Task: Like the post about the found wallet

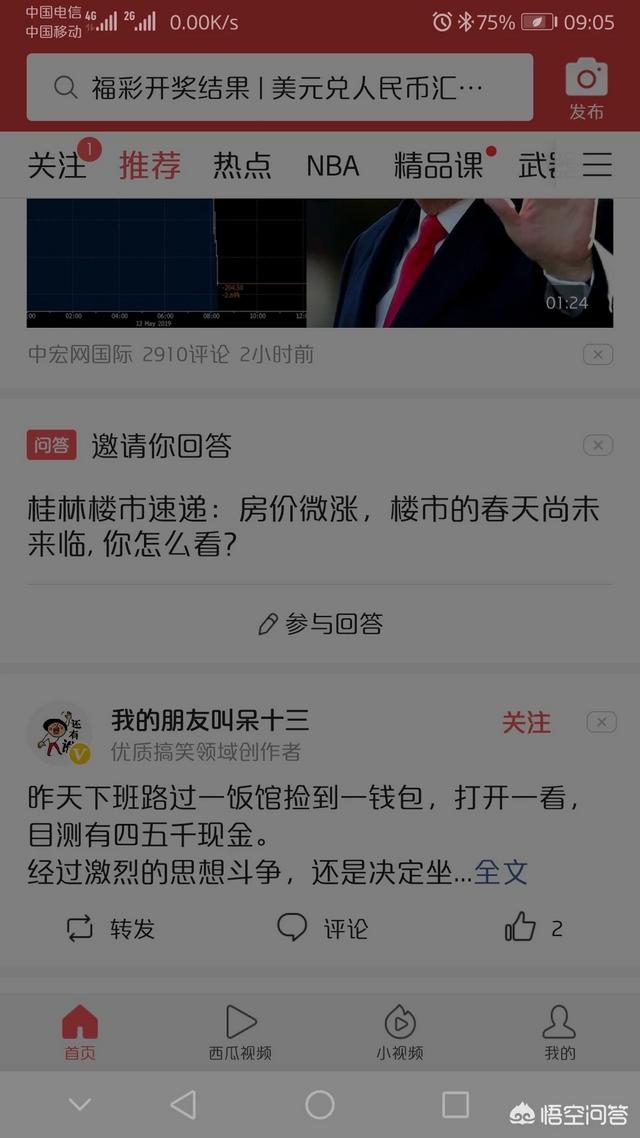Action: 522,929
